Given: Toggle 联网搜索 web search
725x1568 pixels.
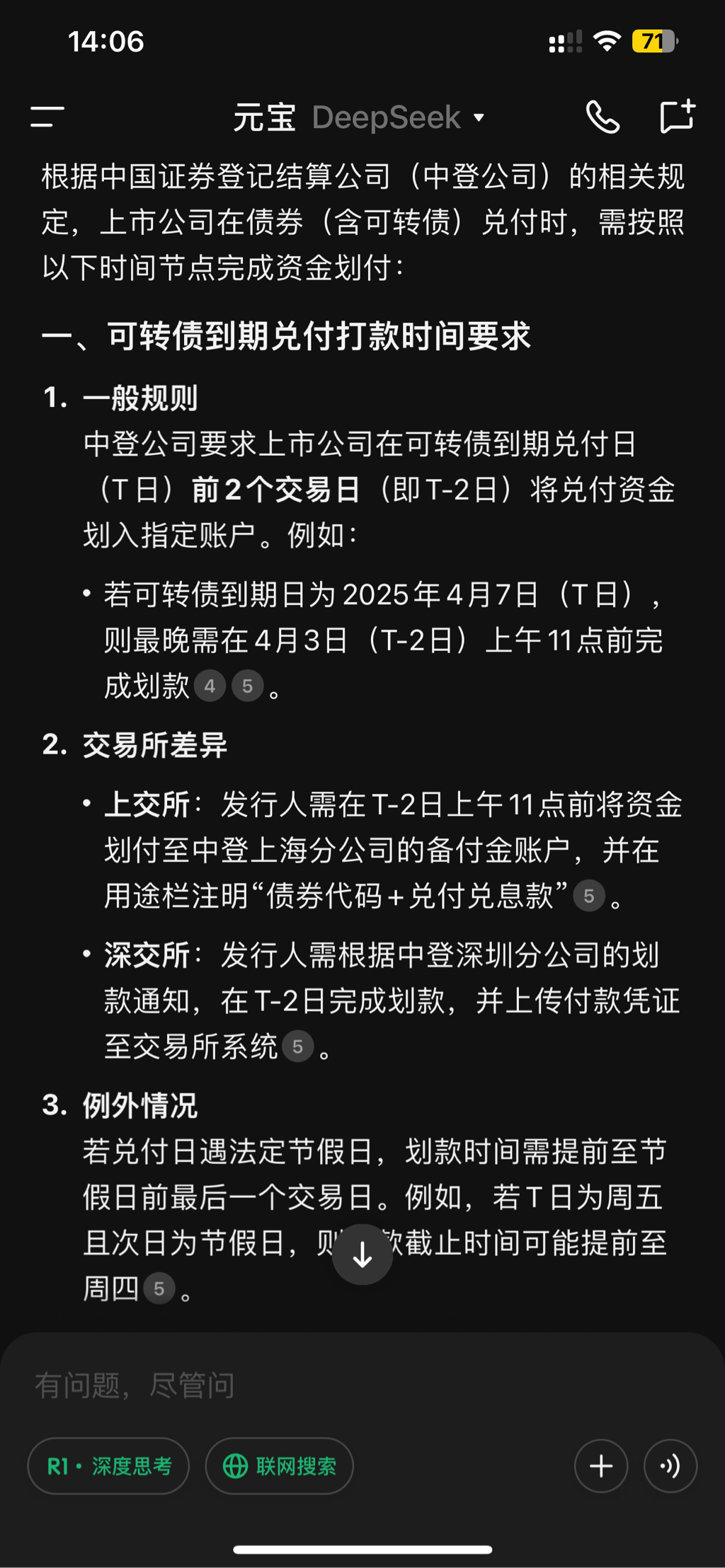Looking at the screenshot, I should 279,1466.
